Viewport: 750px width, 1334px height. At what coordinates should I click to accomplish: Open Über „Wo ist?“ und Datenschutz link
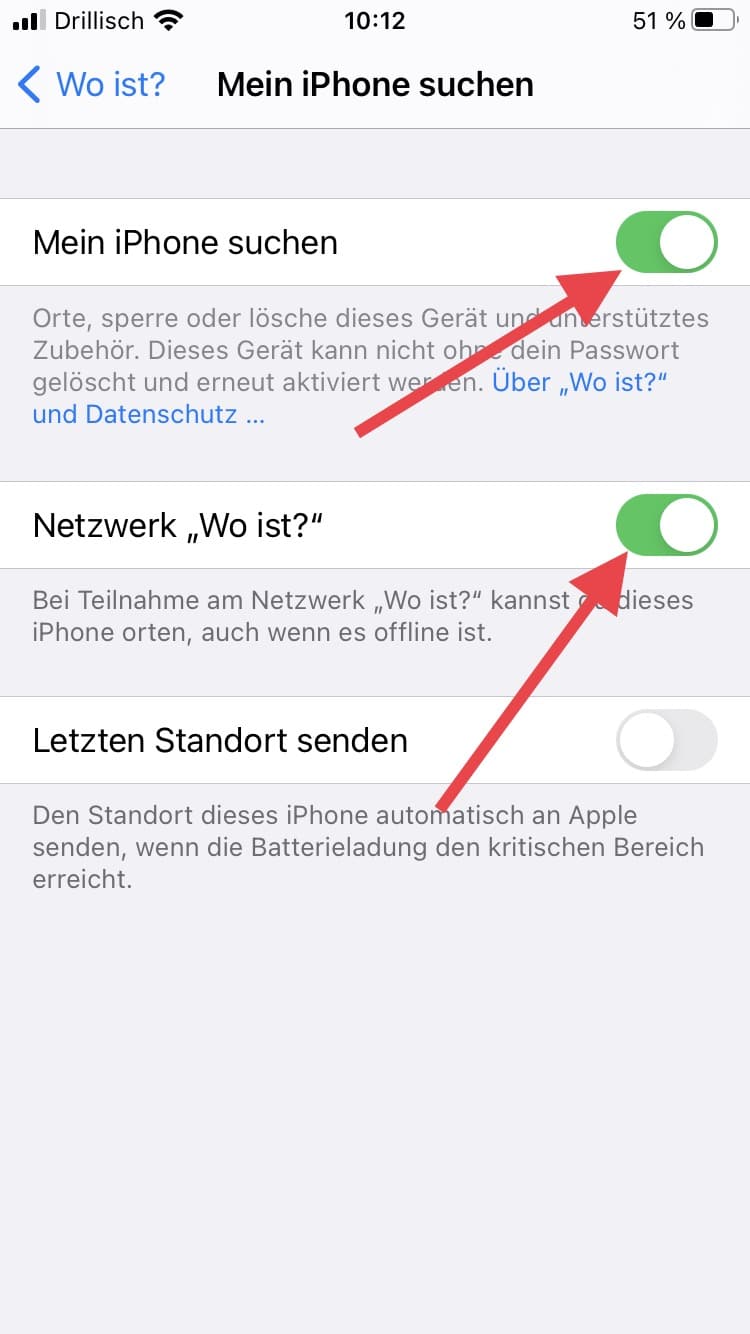click(148, 414)
